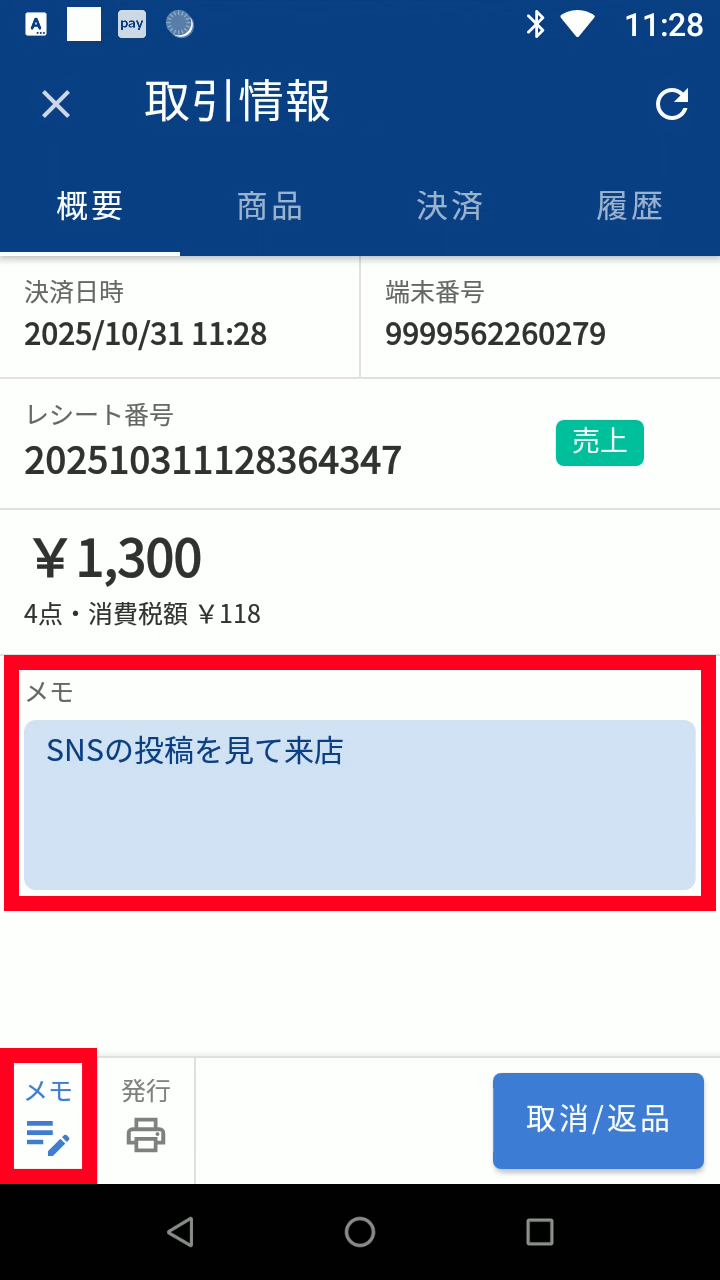The width and height of the screenshot is (720, 1280).
Task: Open the system recent apps view
Action: coord(539,1232)
